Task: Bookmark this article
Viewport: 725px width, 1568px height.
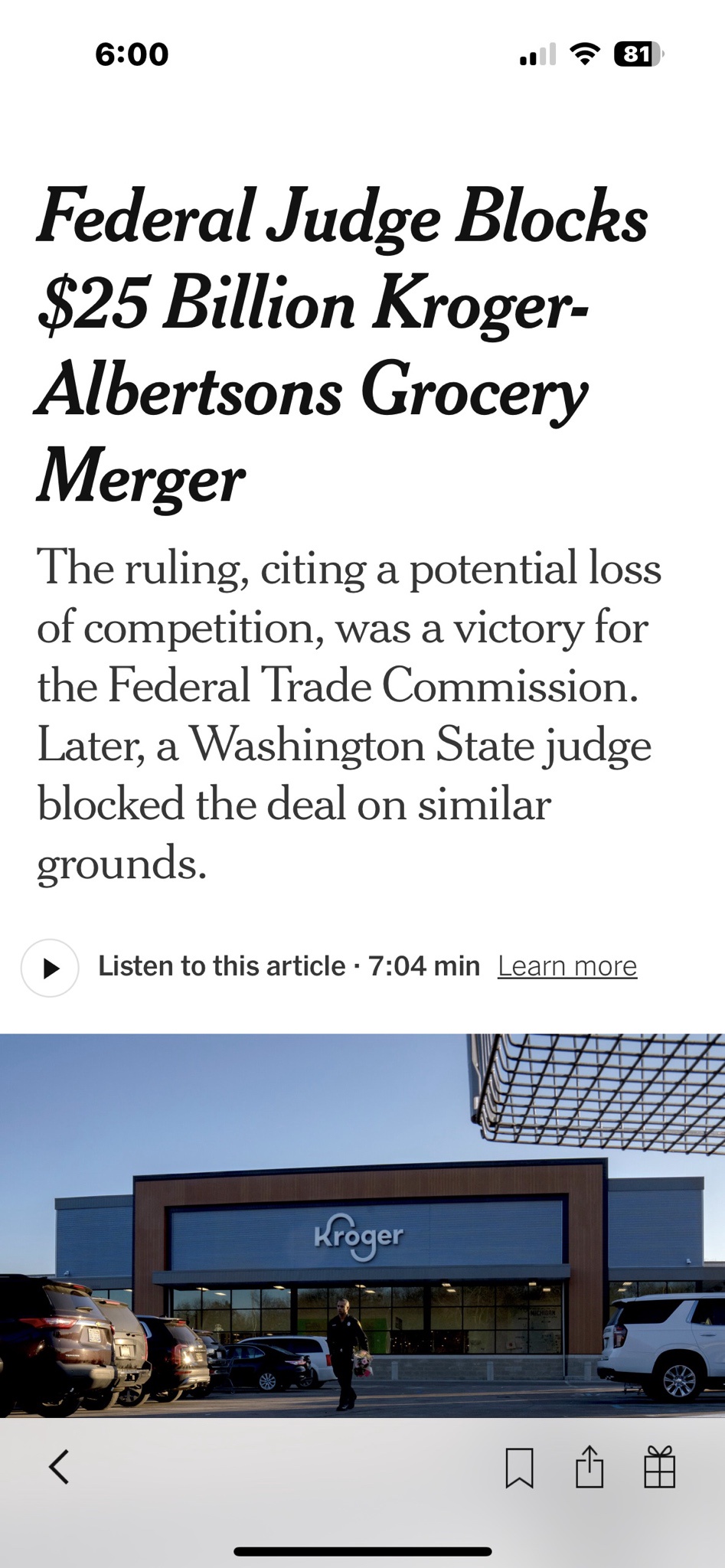Action: [x=519, y=1467]
